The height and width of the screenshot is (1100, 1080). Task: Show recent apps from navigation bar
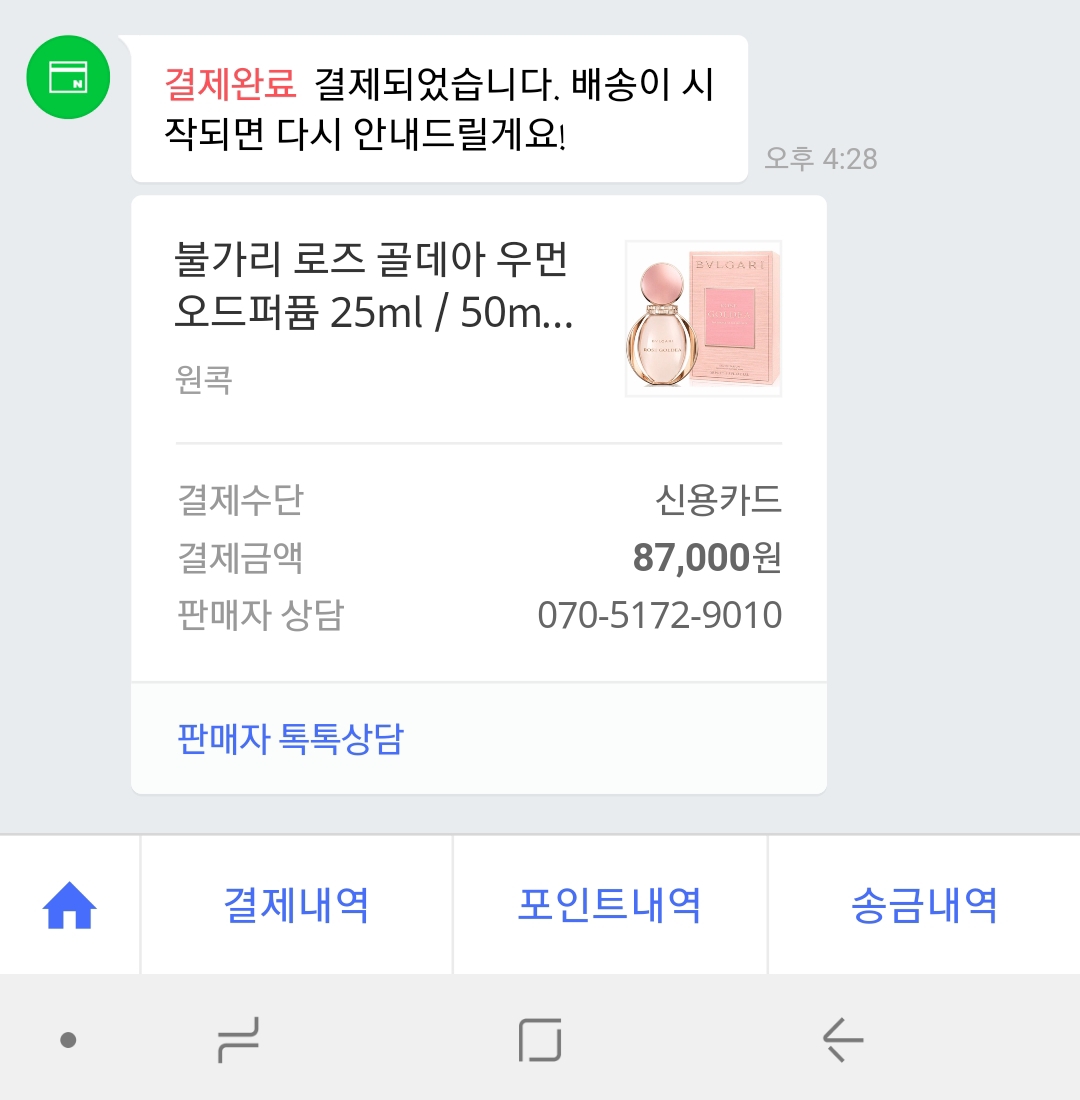coord(238,1040)
